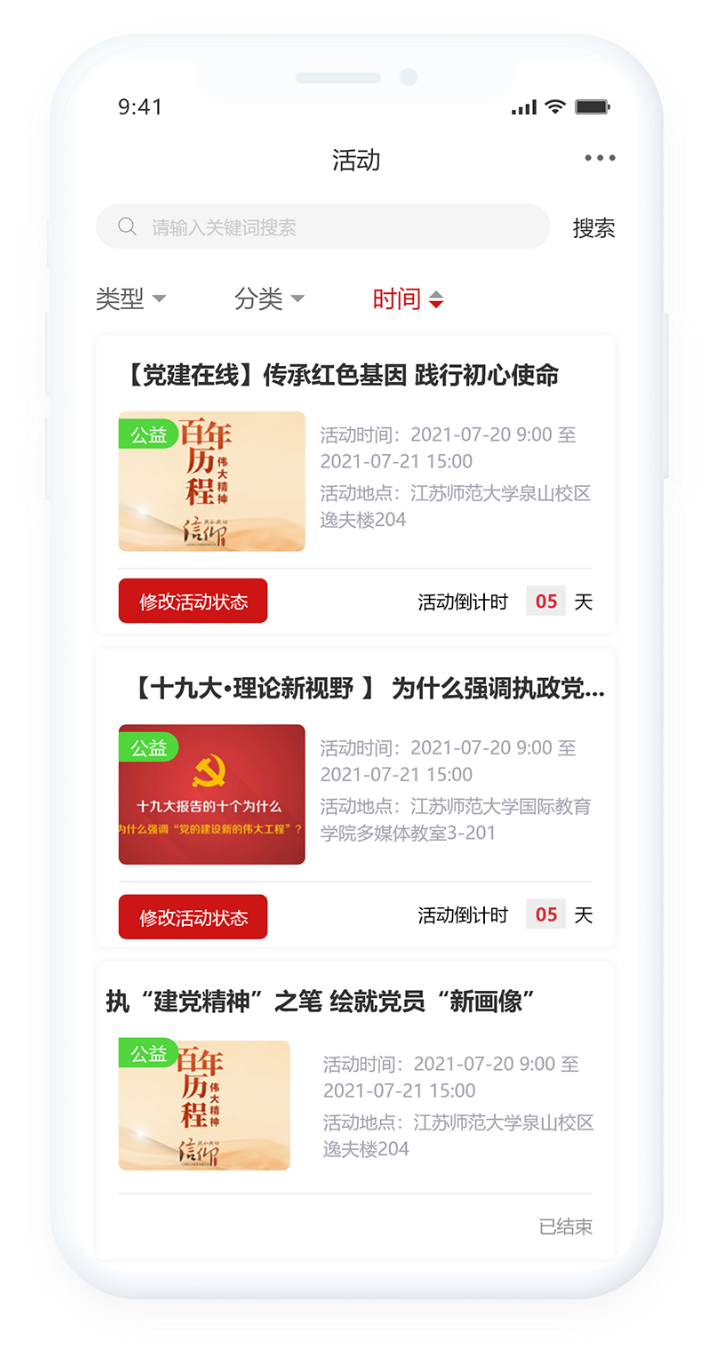Image resolution: width=714 pixels, height=1364 pixels.
Task: Expand the 分类 filter dropdown
Action: point(268,298)
